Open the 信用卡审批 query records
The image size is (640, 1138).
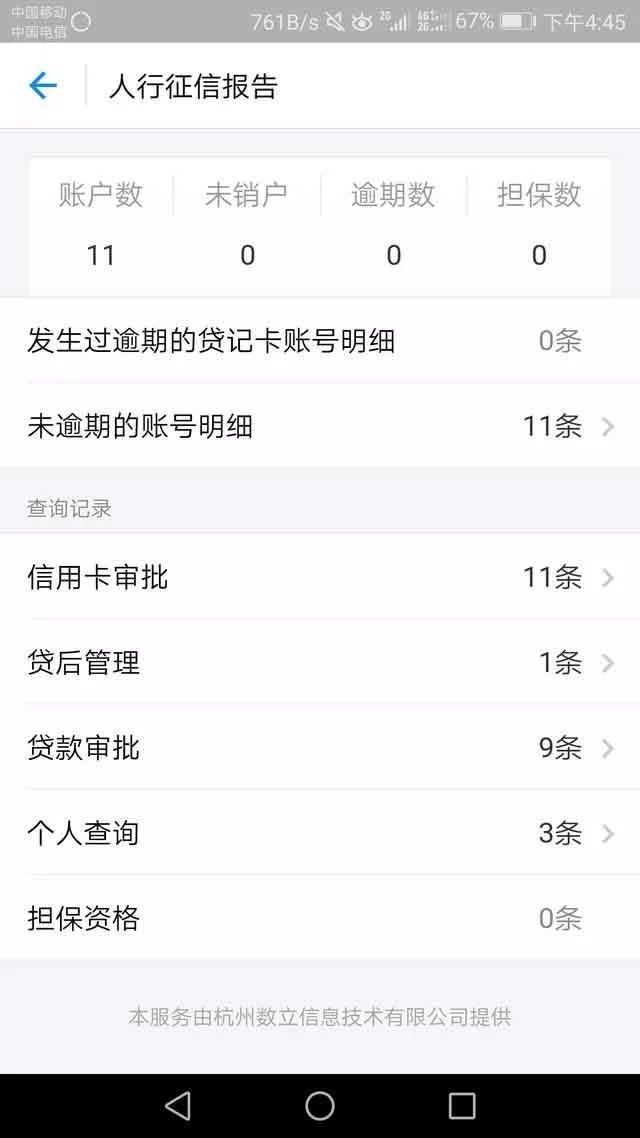320,577
